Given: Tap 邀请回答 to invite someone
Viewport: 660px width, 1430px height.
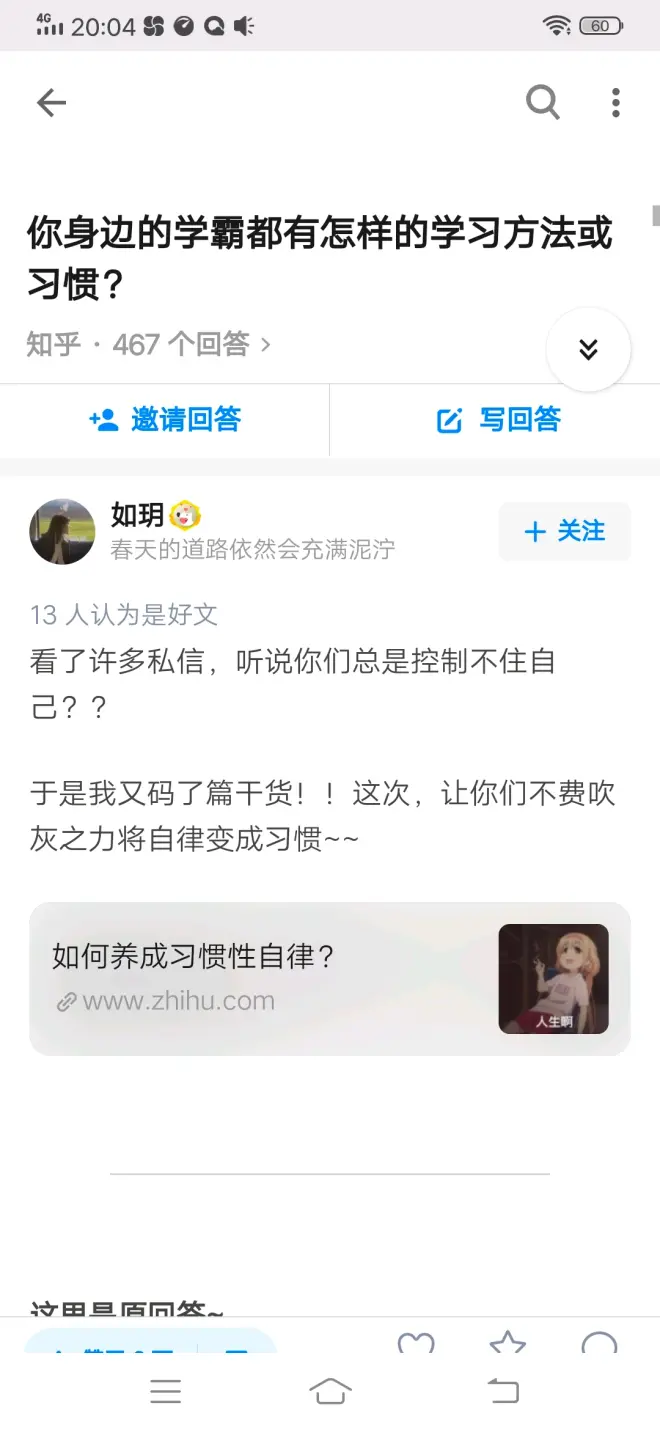Looking at the screenshot, I should click(165, 420).
